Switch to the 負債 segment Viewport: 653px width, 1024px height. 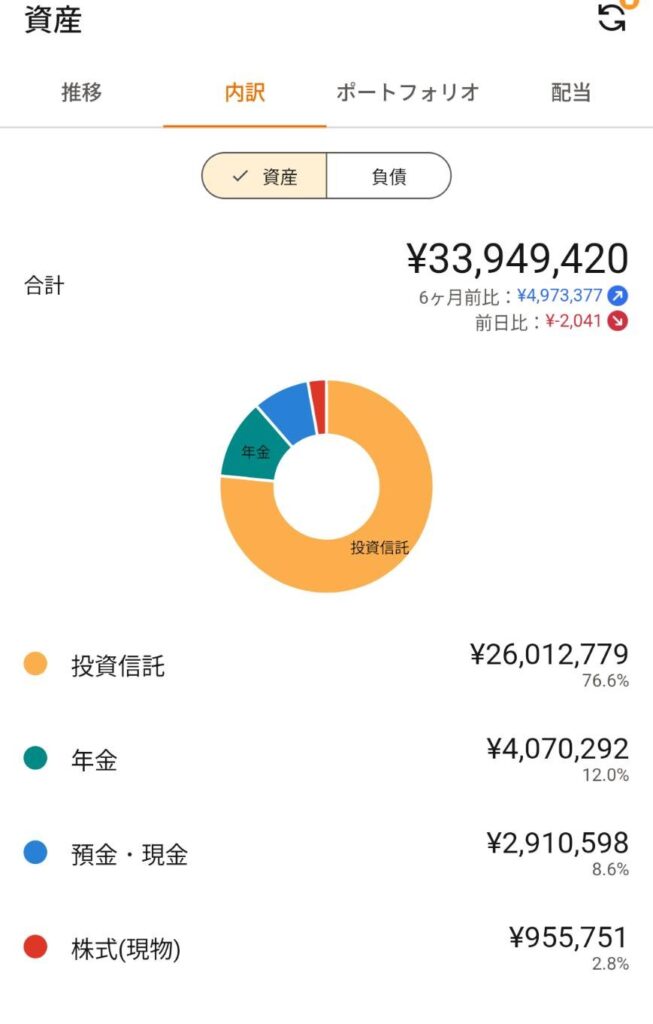coord(389,176)
